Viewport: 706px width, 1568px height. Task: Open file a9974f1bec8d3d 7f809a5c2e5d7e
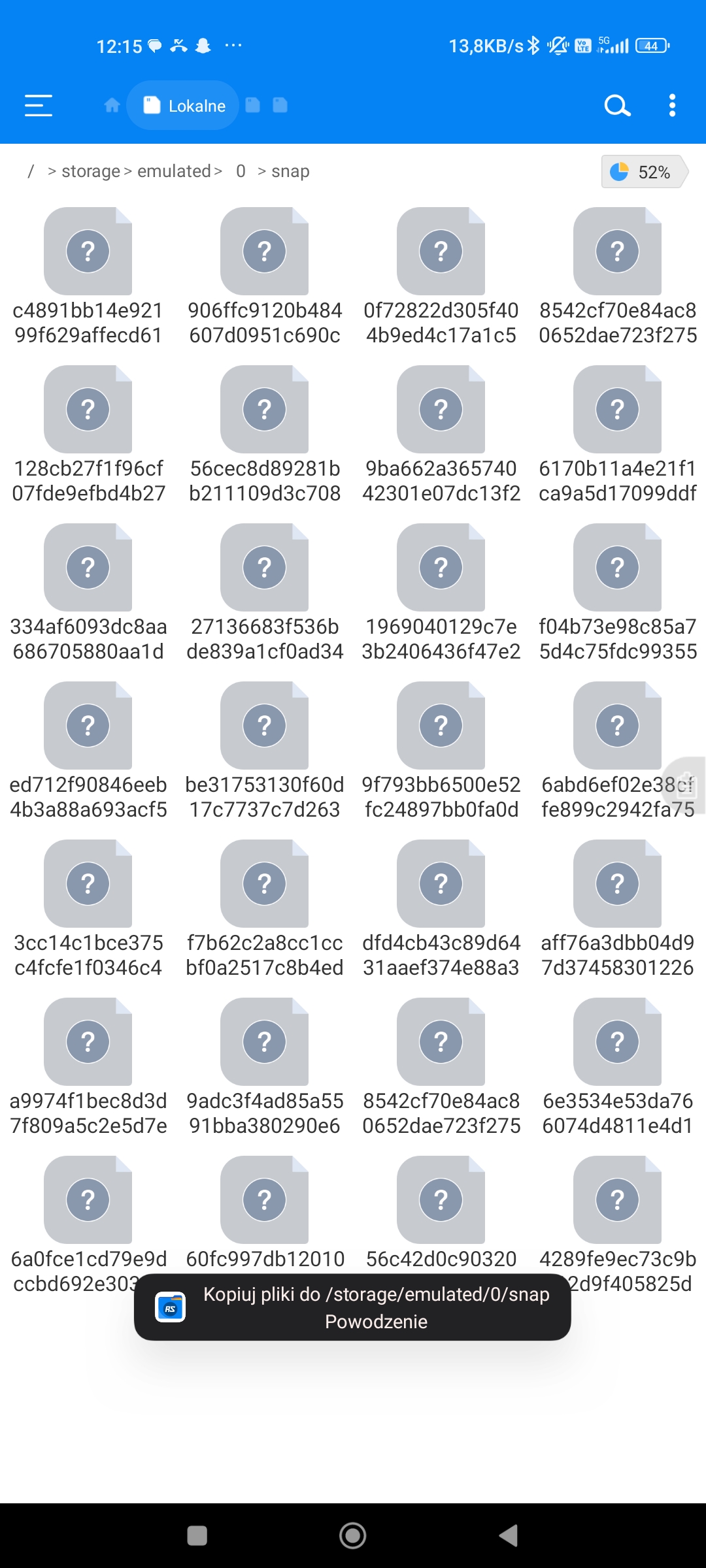point(88,1042)
